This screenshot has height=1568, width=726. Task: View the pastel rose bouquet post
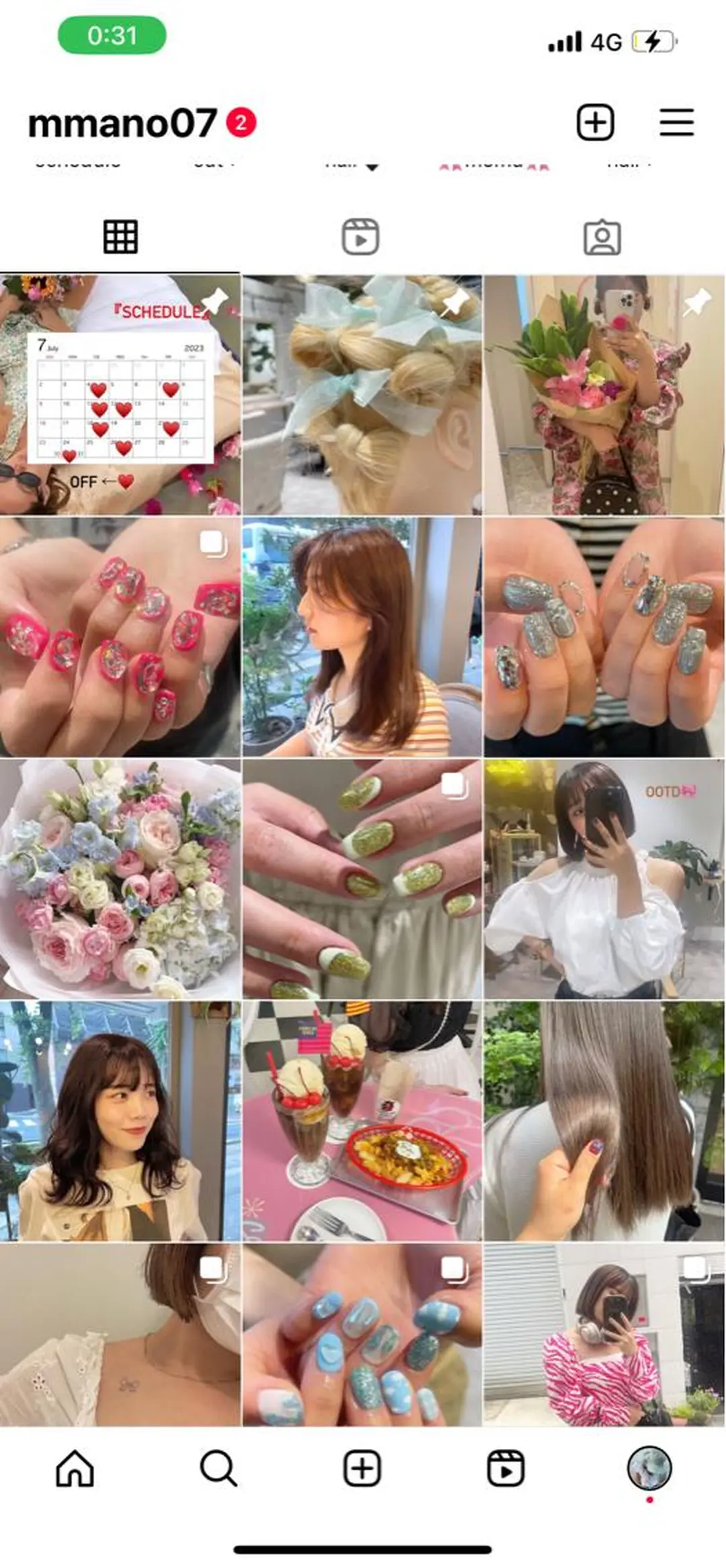(120, 879)
